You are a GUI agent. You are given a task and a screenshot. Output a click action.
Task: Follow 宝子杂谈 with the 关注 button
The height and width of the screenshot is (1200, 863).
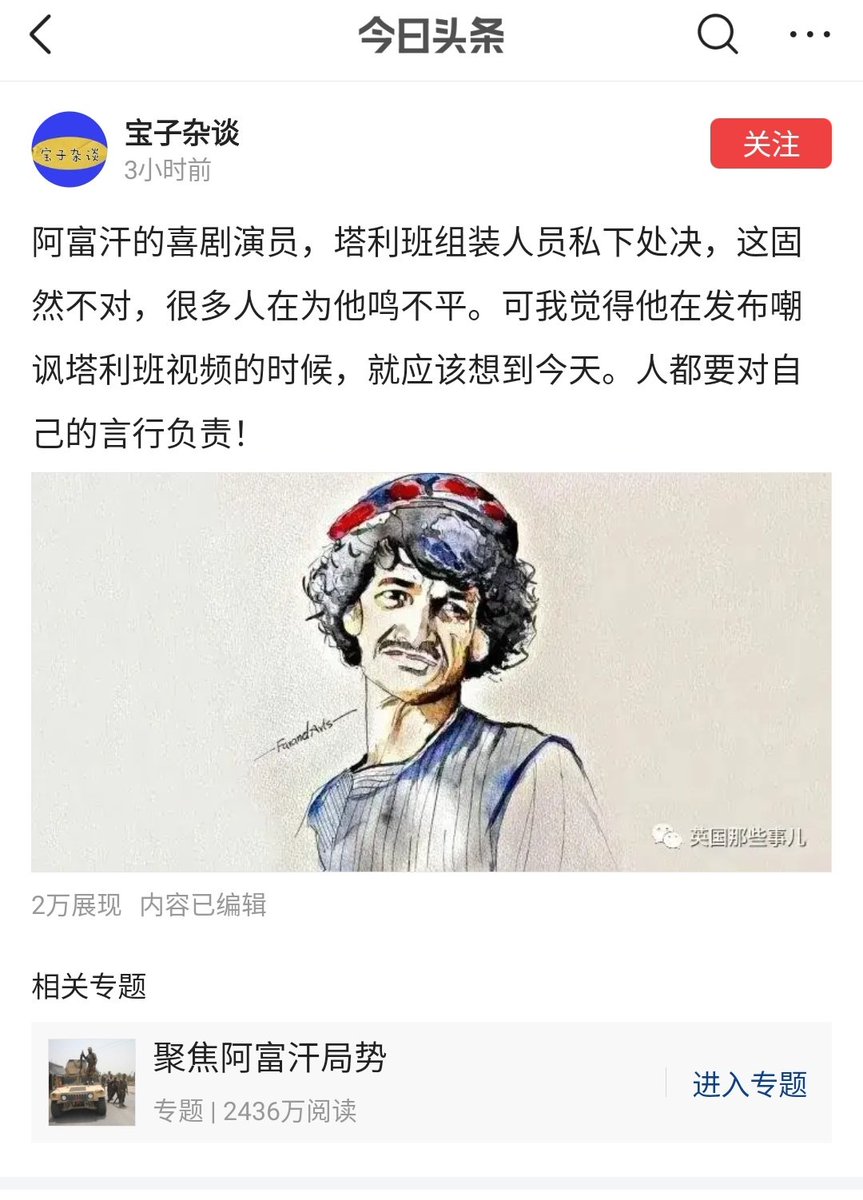click(770, 144)
